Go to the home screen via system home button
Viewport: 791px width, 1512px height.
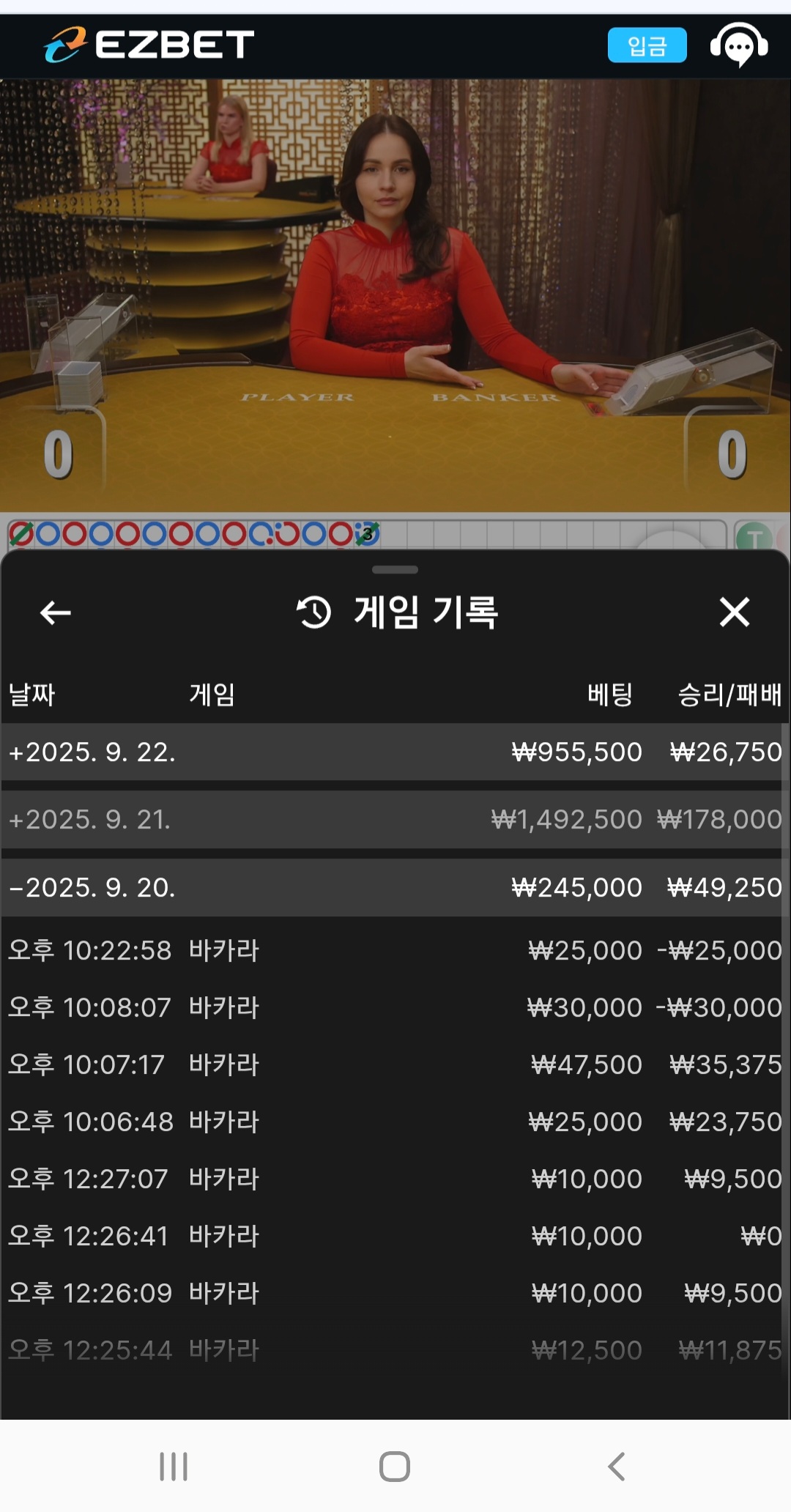coord(395,1467)
